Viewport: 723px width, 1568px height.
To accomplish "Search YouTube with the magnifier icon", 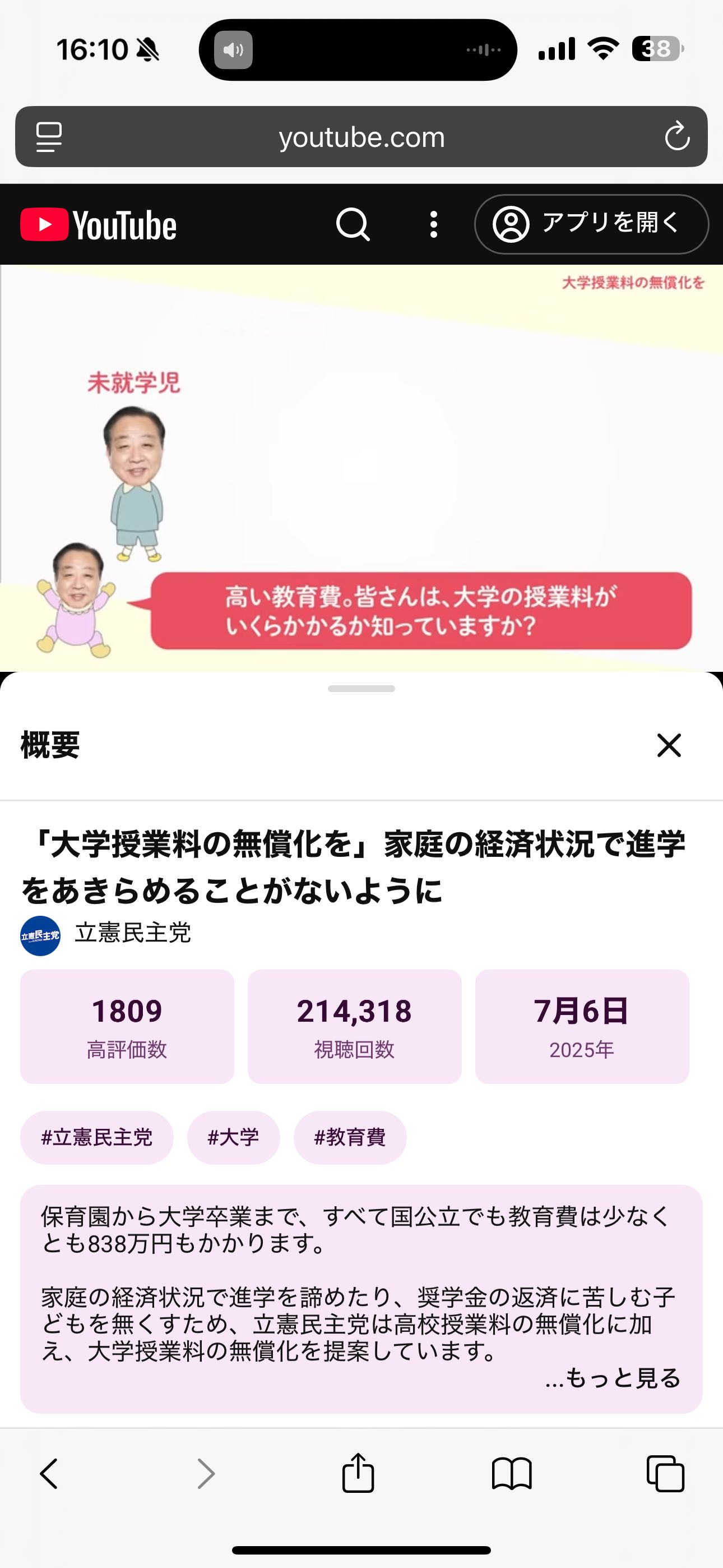I will tap(353, 225).
